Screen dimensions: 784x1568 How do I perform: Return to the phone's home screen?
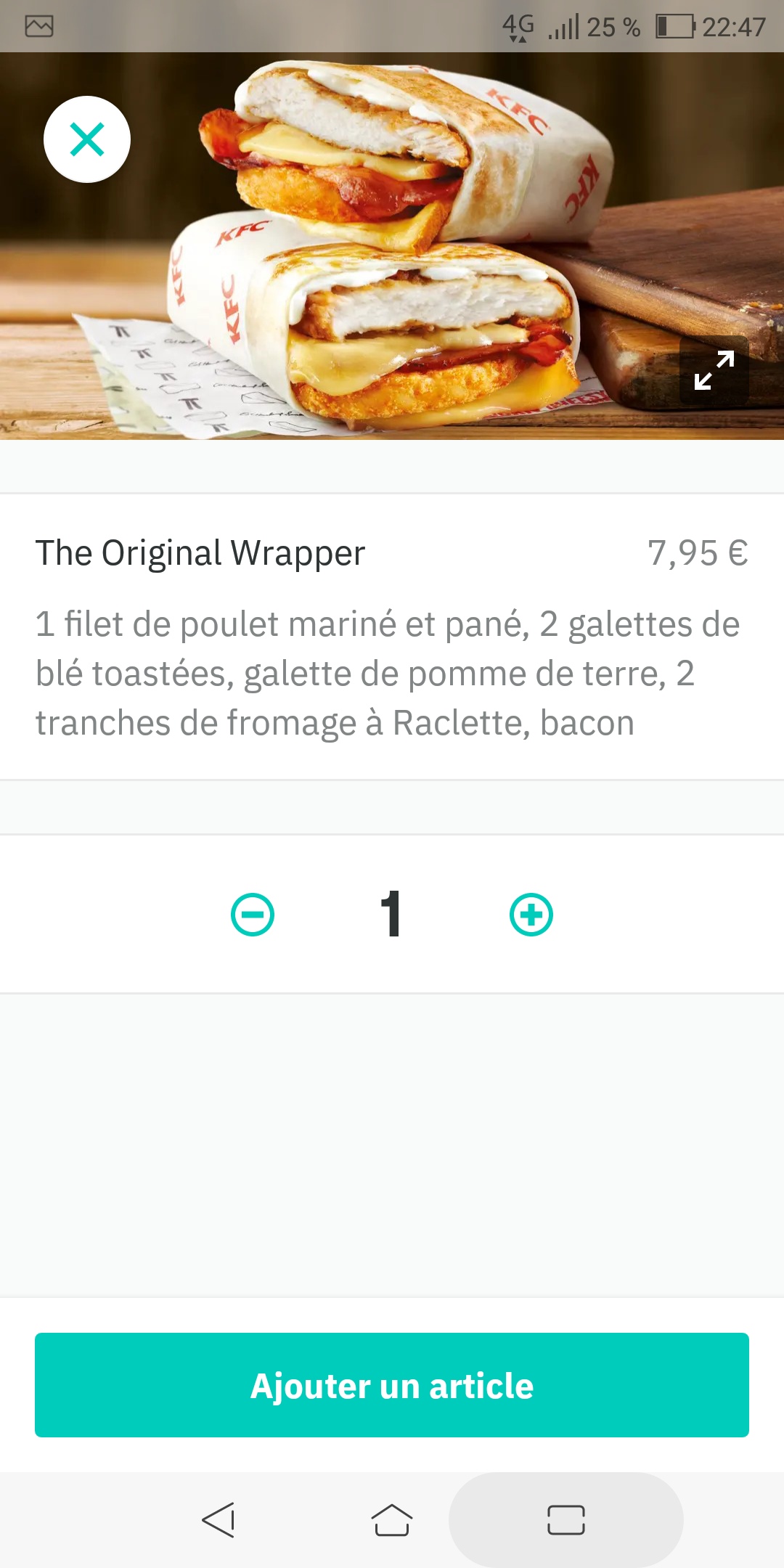click(x=392, y=1520)
